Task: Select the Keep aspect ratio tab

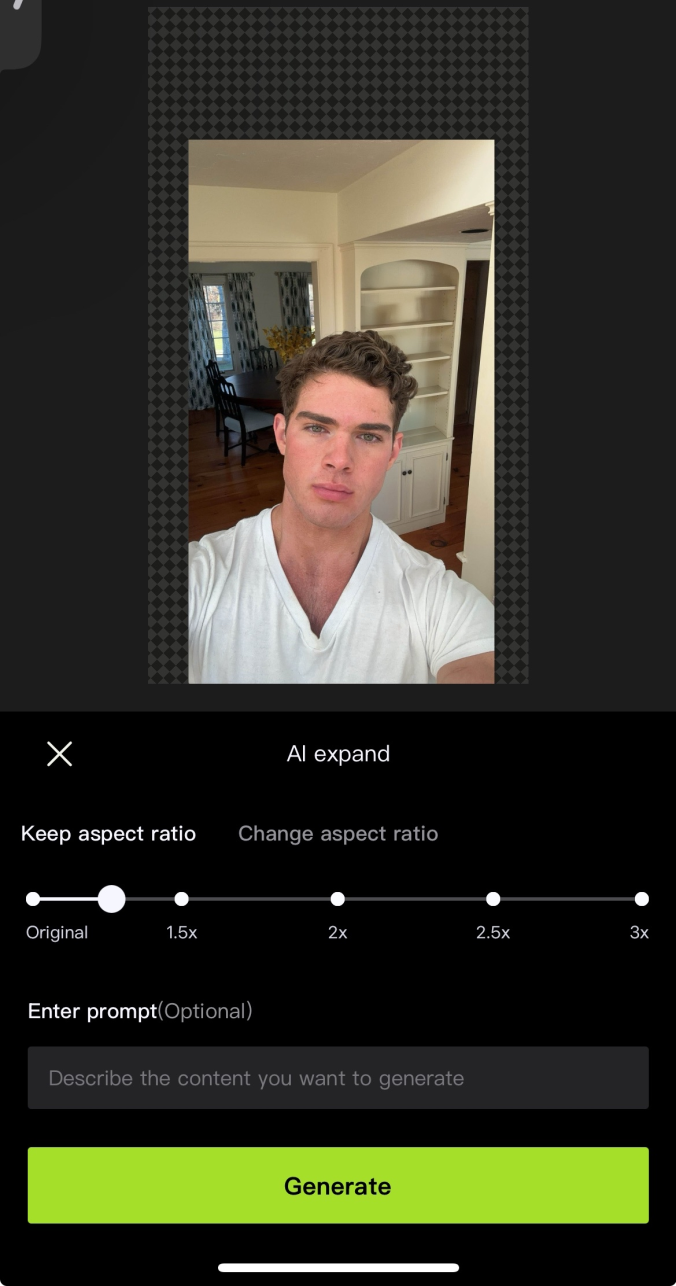Action: [x=108, y=834]
